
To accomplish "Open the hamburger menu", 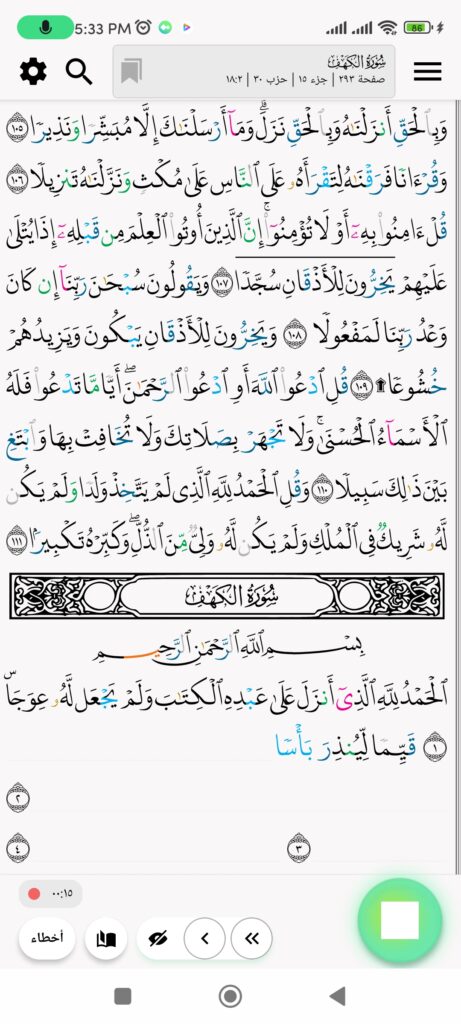I will (x=428, y=71).
